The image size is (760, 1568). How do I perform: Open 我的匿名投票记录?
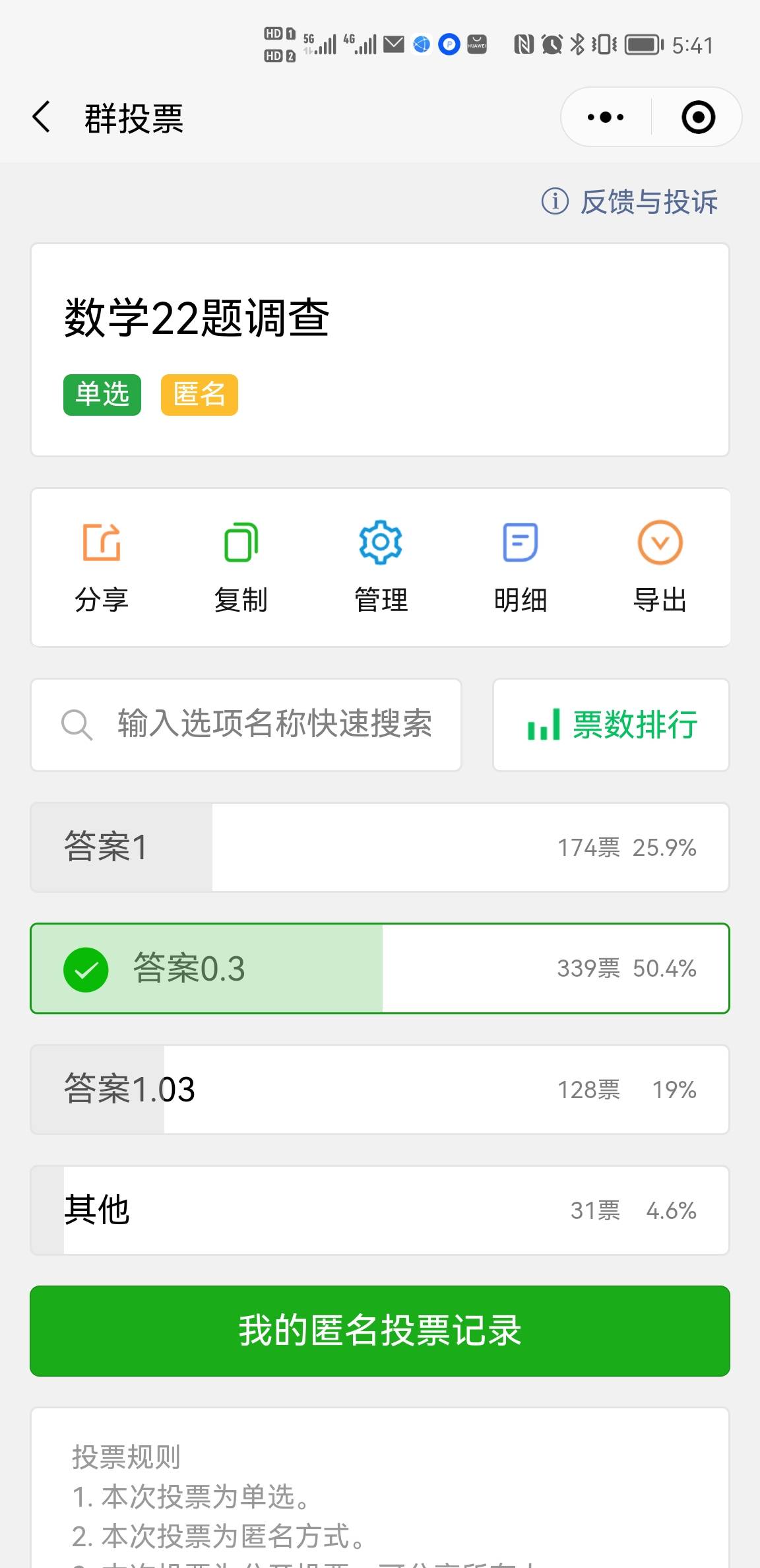tap(379, 1330)
